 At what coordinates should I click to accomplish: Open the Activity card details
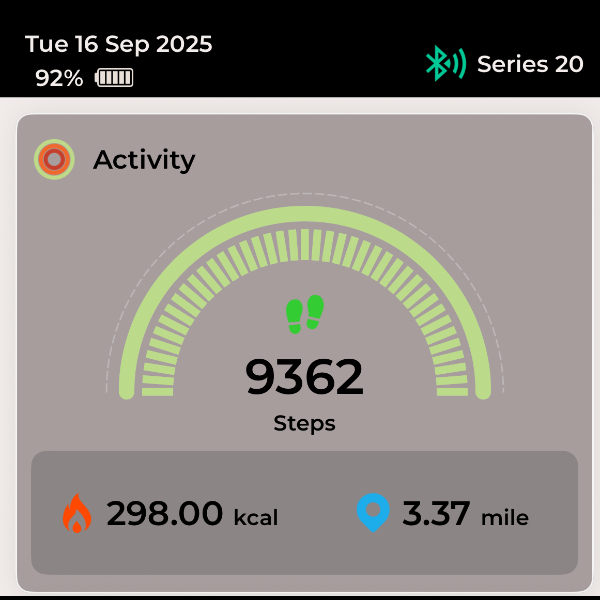(x=143, y=160)
